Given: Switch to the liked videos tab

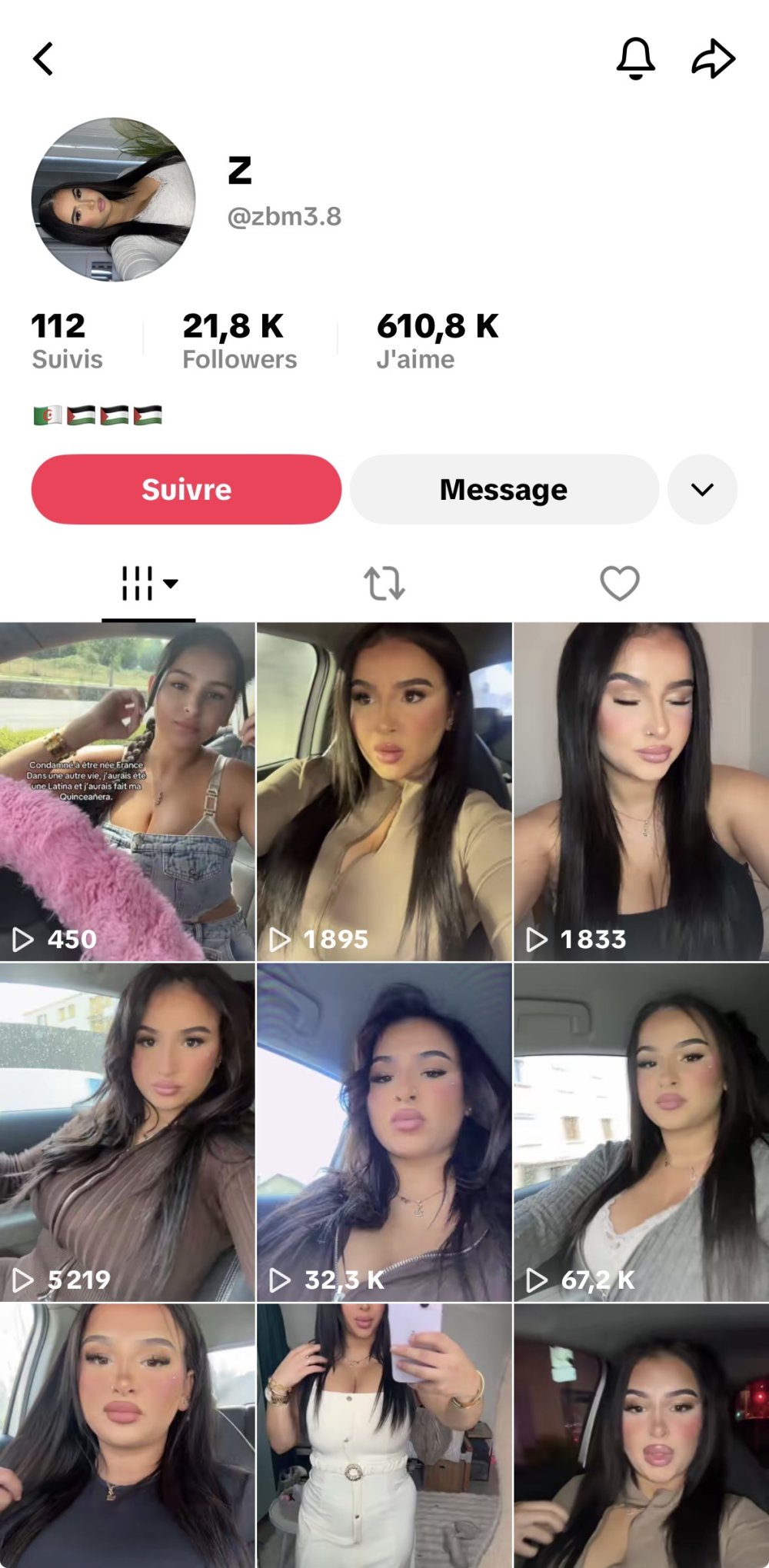Looking at the screenshot, I should 619,584.
